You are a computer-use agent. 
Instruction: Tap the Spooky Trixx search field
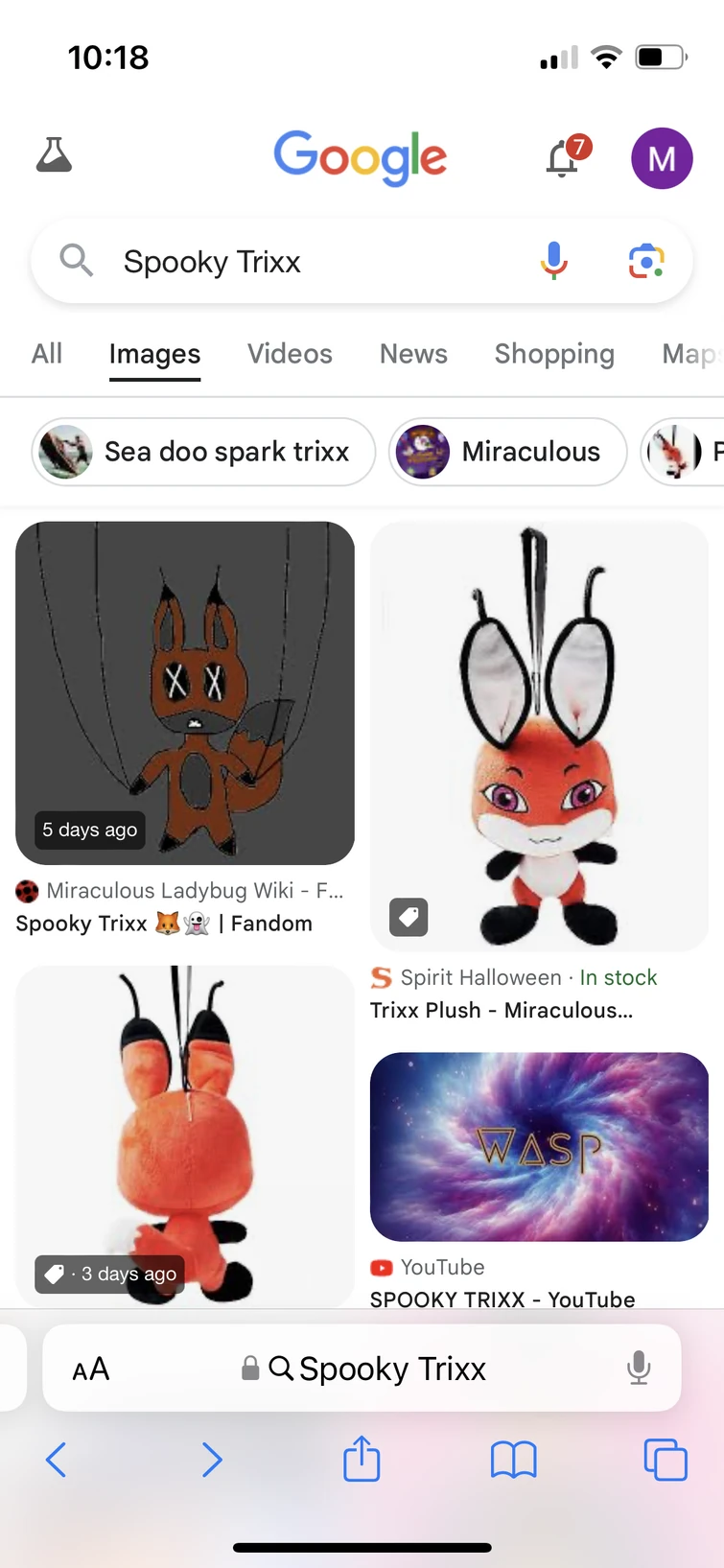(288, 260)
